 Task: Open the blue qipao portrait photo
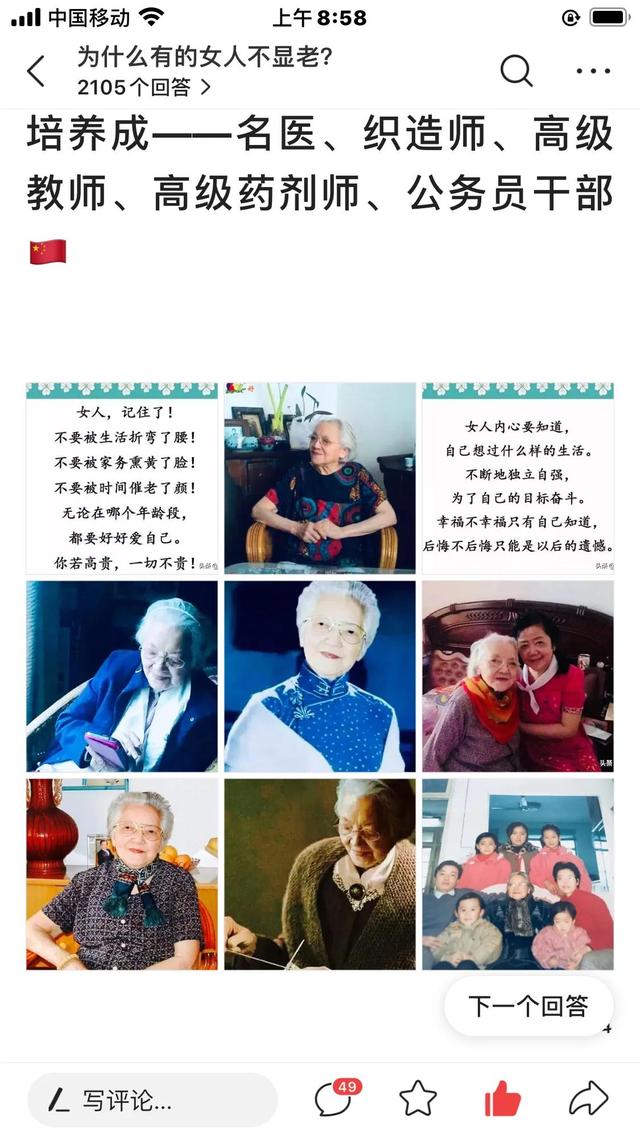pyautogui.click(x=320, y=676)
